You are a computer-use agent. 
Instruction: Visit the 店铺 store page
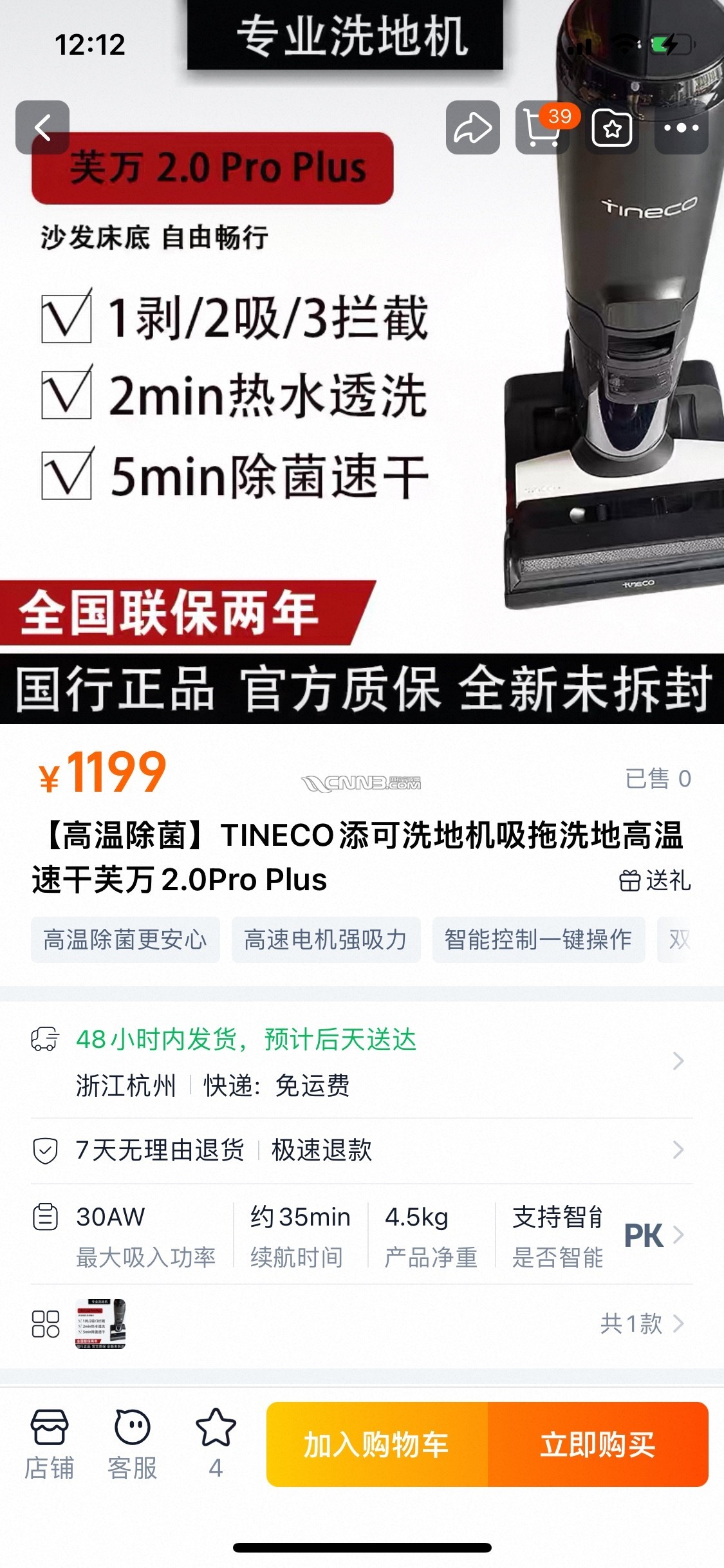click(x=49, y=1444)
